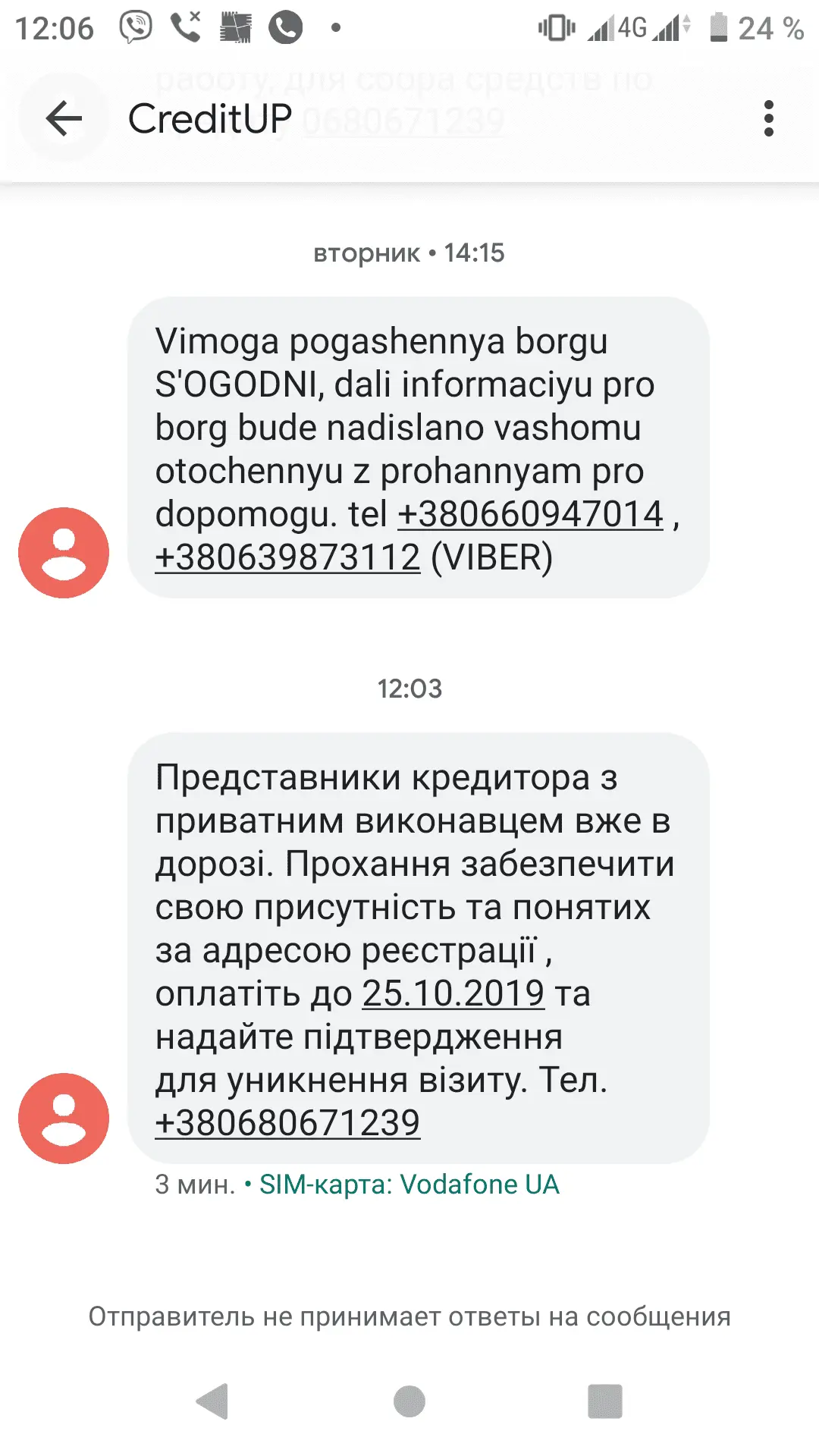Call the linked number +380680671239
Image resolution: width=819 pixels, height=1456 pixels.
click(x=287, y=1123)
